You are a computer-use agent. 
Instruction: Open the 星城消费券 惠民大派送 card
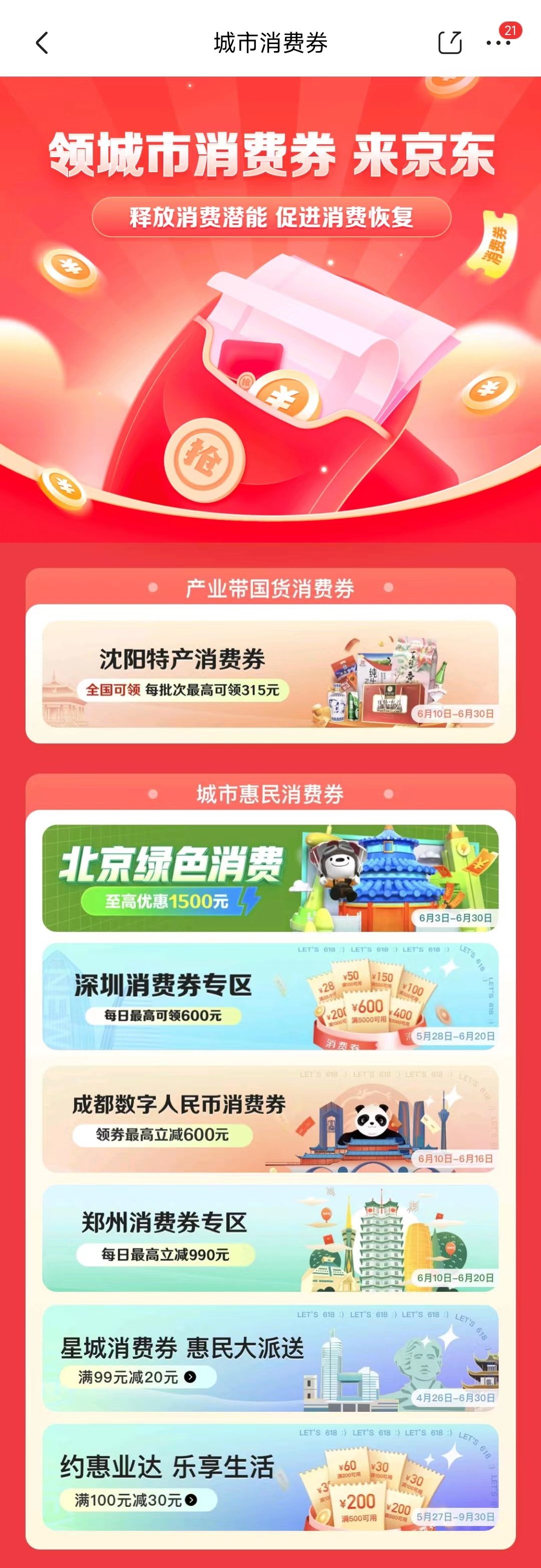click(270, 1358)
